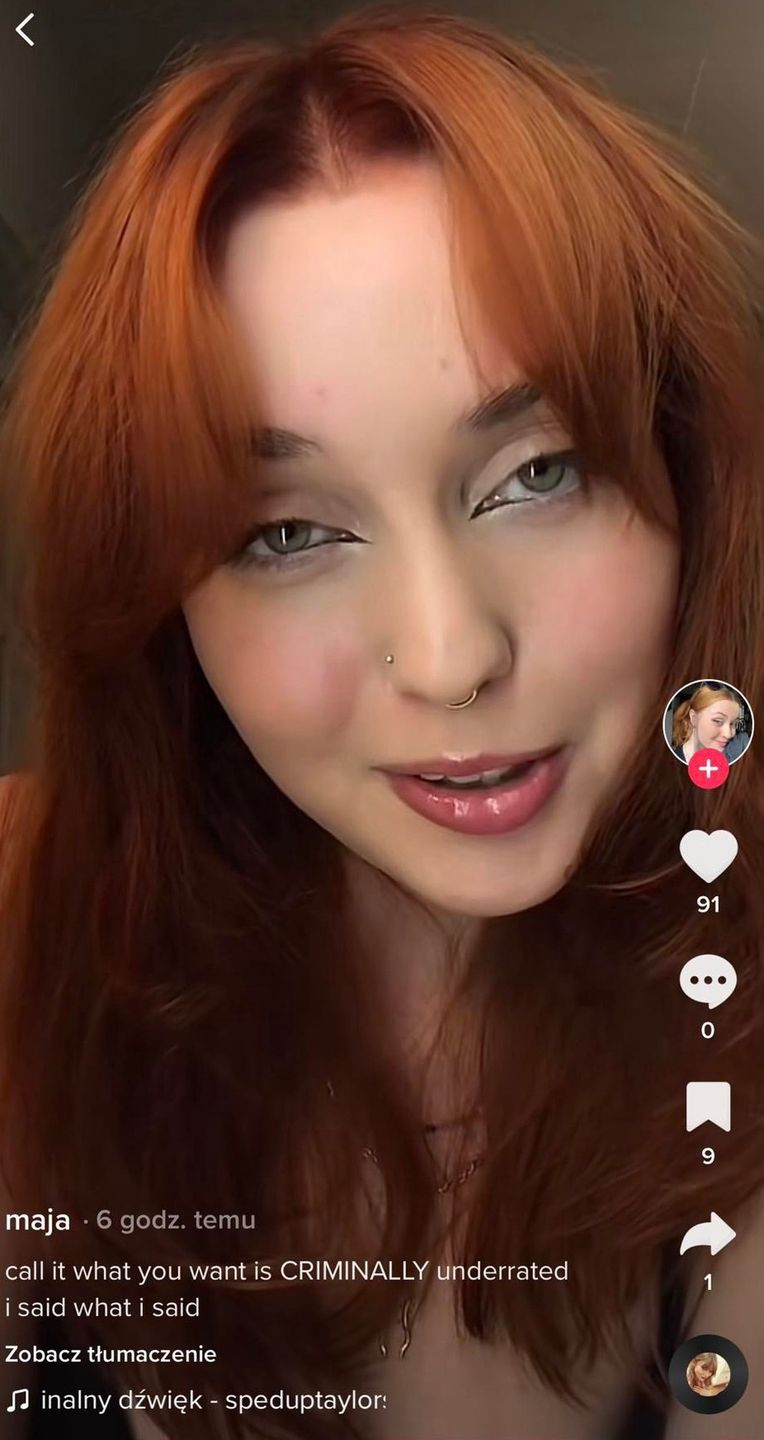764x1440 pixels.
Task: Share this video via arrow icon
Action: [708, 1234]
